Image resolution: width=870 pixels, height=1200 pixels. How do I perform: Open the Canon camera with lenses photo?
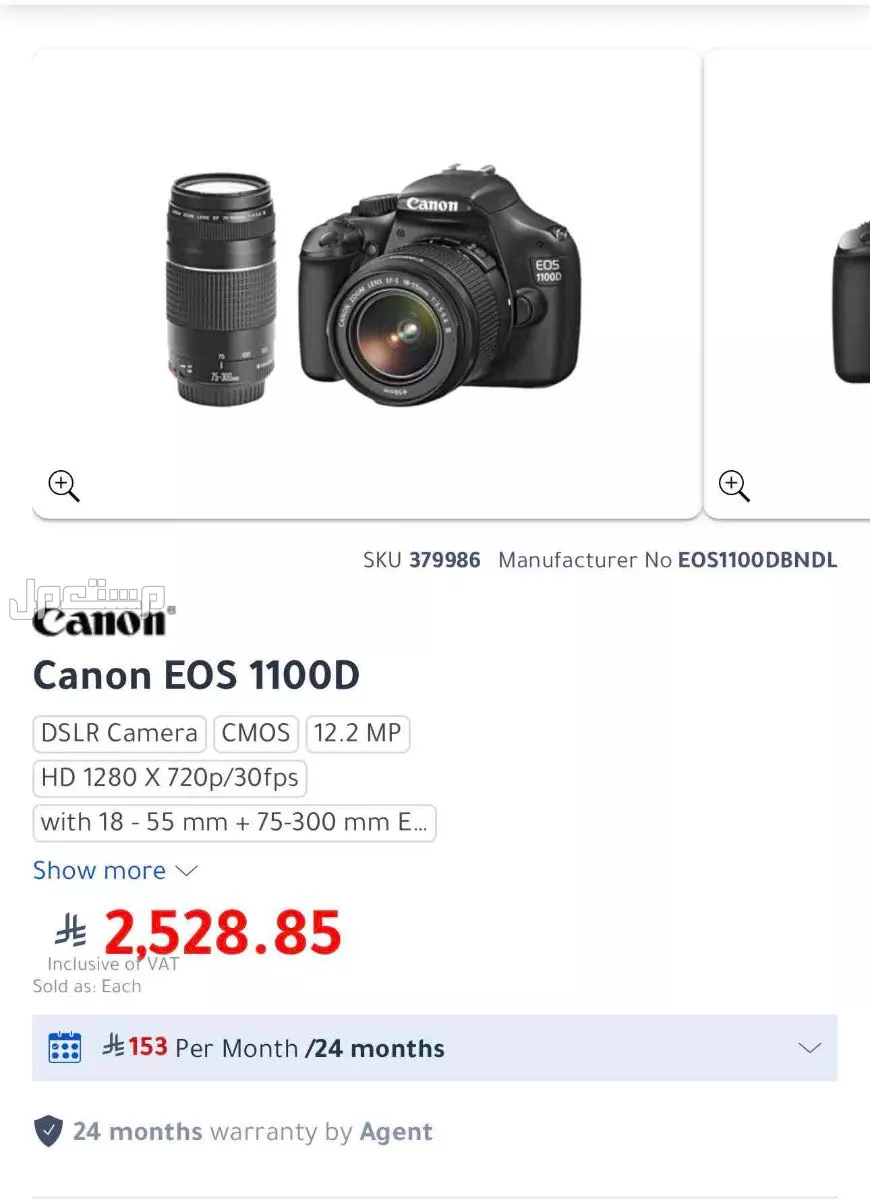click(372, 290)
